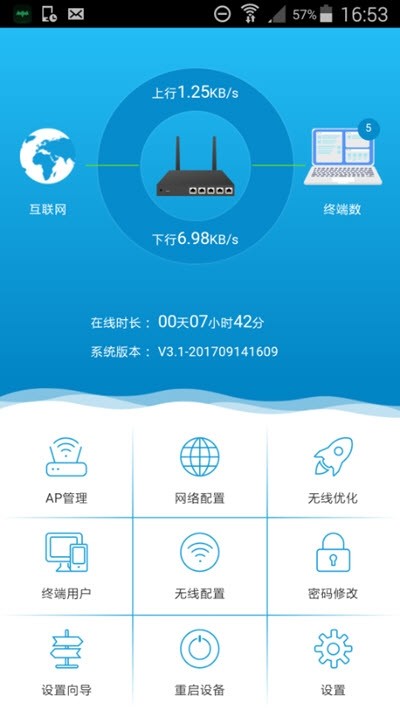Launch 无线优化 wireless optimization
The width and height of the screenshot is (400, 710).
point(333,471)
